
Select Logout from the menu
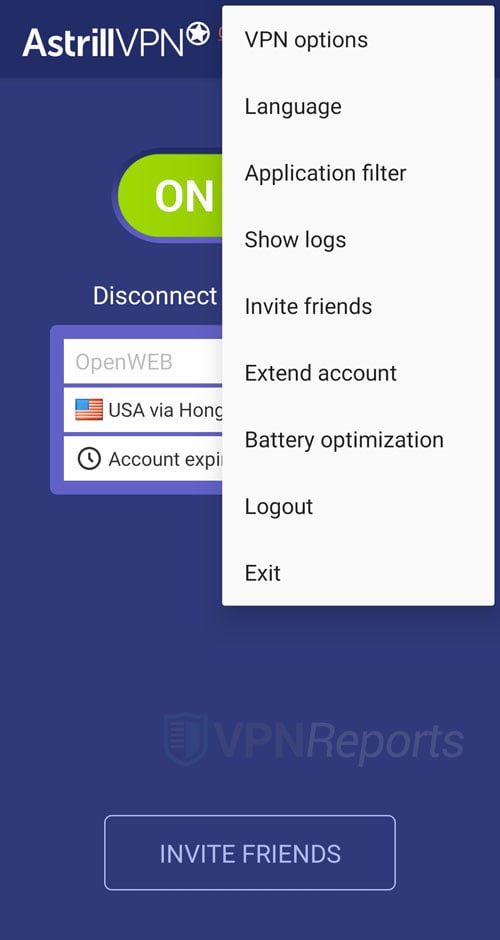coord(358,507)
